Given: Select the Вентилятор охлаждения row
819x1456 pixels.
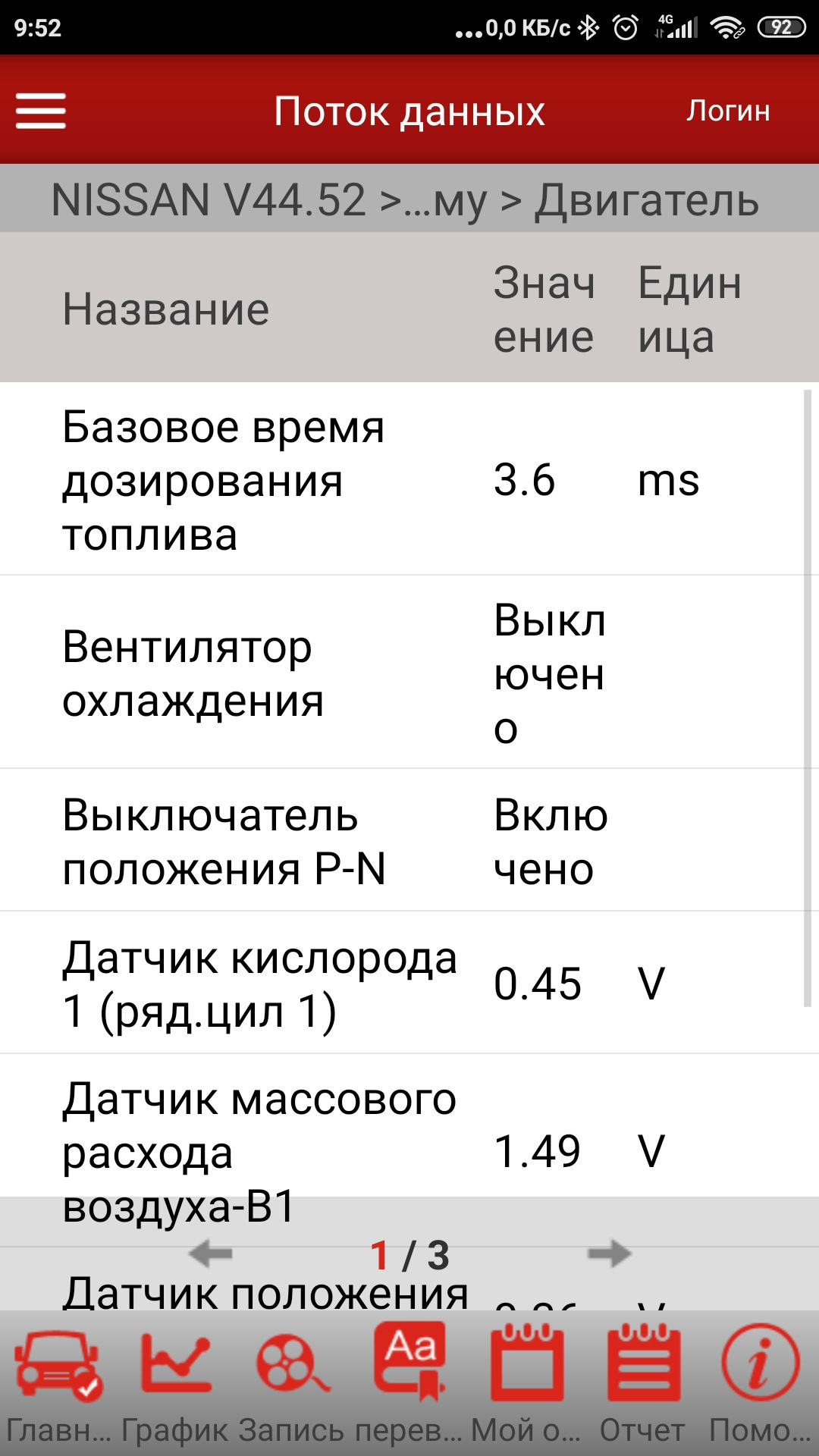Looking at the screenshot, I should tap(402, 673).
